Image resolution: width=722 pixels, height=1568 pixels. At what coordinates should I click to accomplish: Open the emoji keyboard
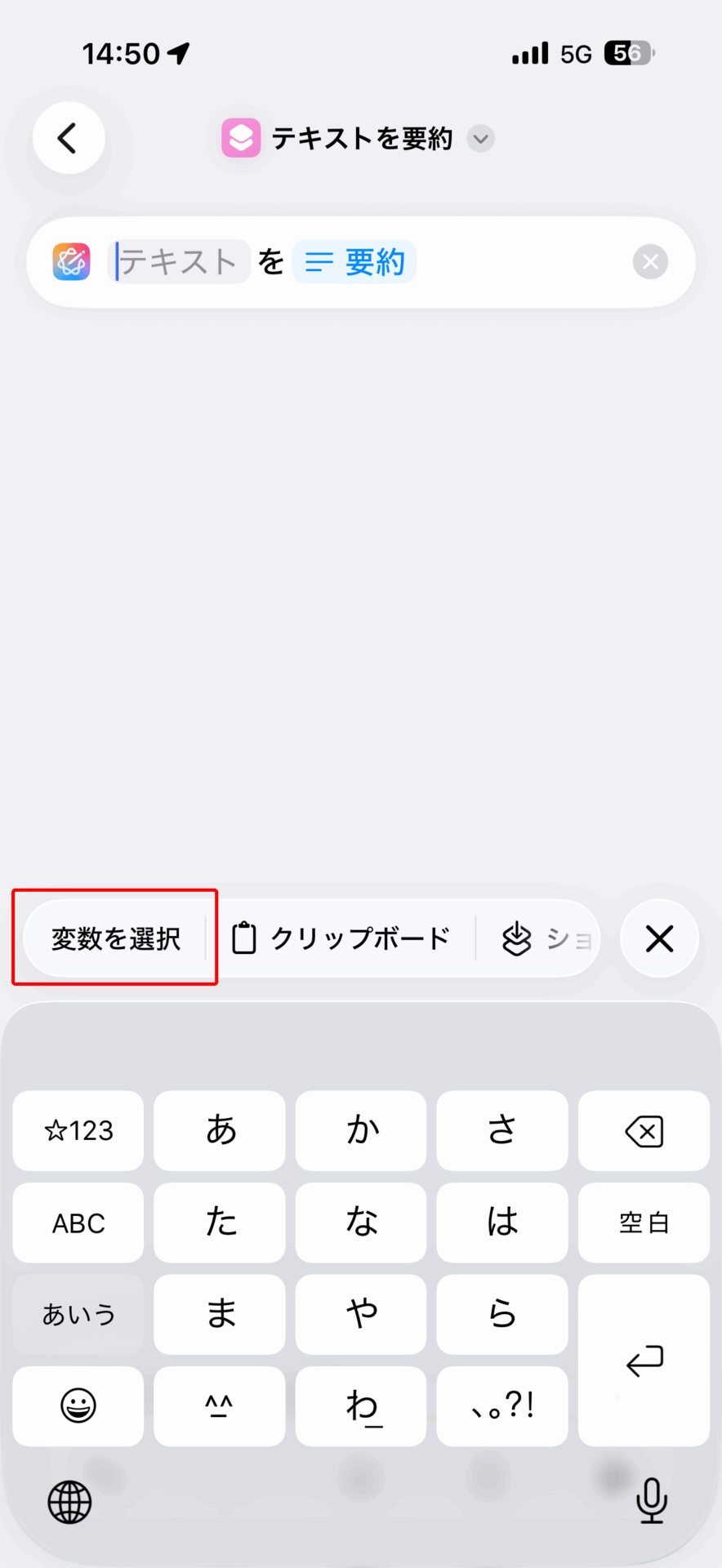[78, 1405]
